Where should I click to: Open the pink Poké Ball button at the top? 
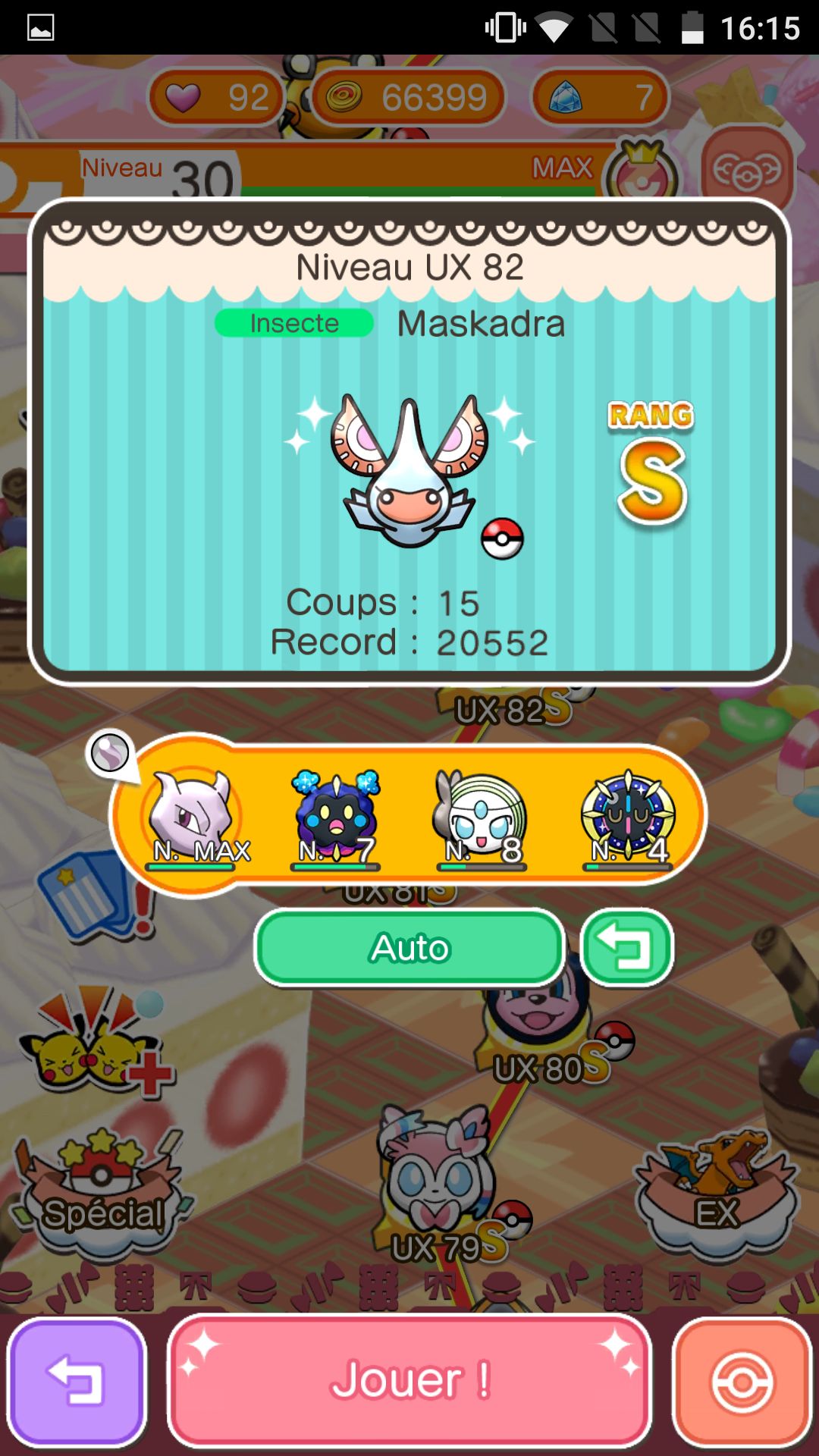(747, 171)
